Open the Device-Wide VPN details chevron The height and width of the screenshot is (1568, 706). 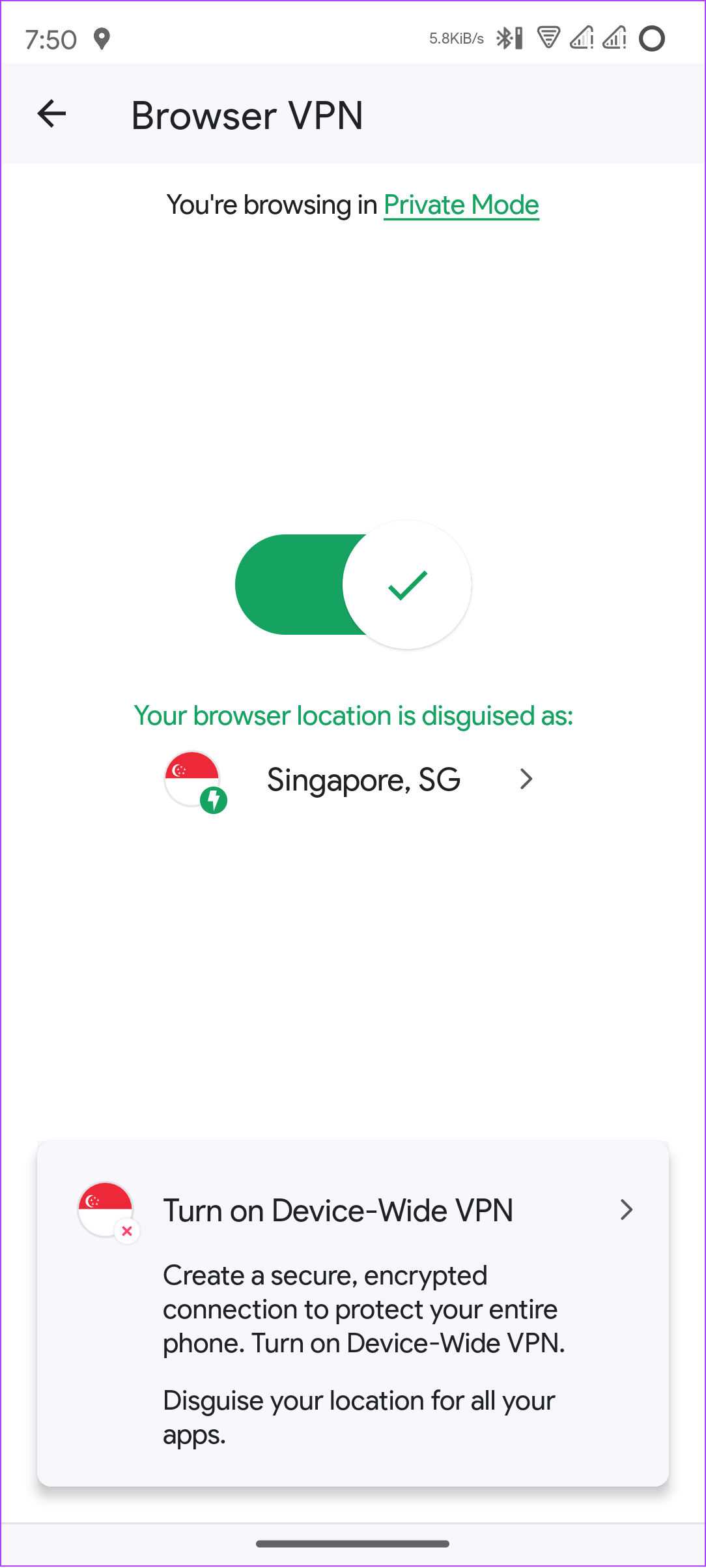626,1210
